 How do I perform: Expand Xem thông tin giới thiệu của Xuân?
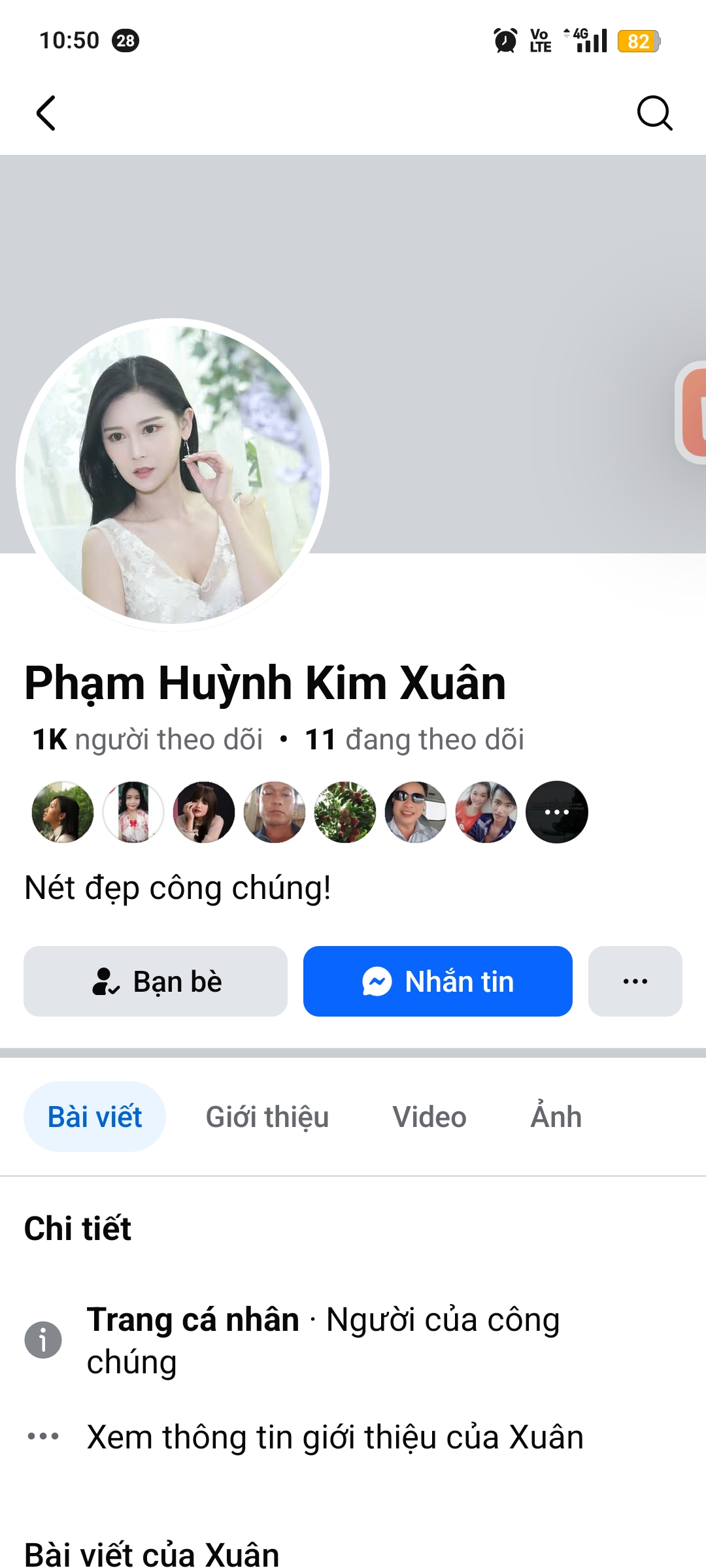pos(335,1435)
